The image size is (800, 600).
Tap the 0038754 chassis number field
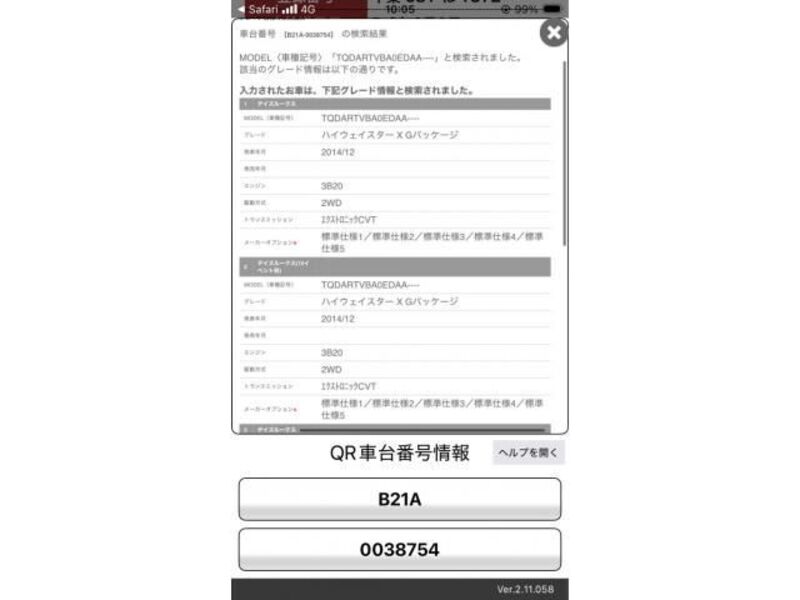coord(399,549)
